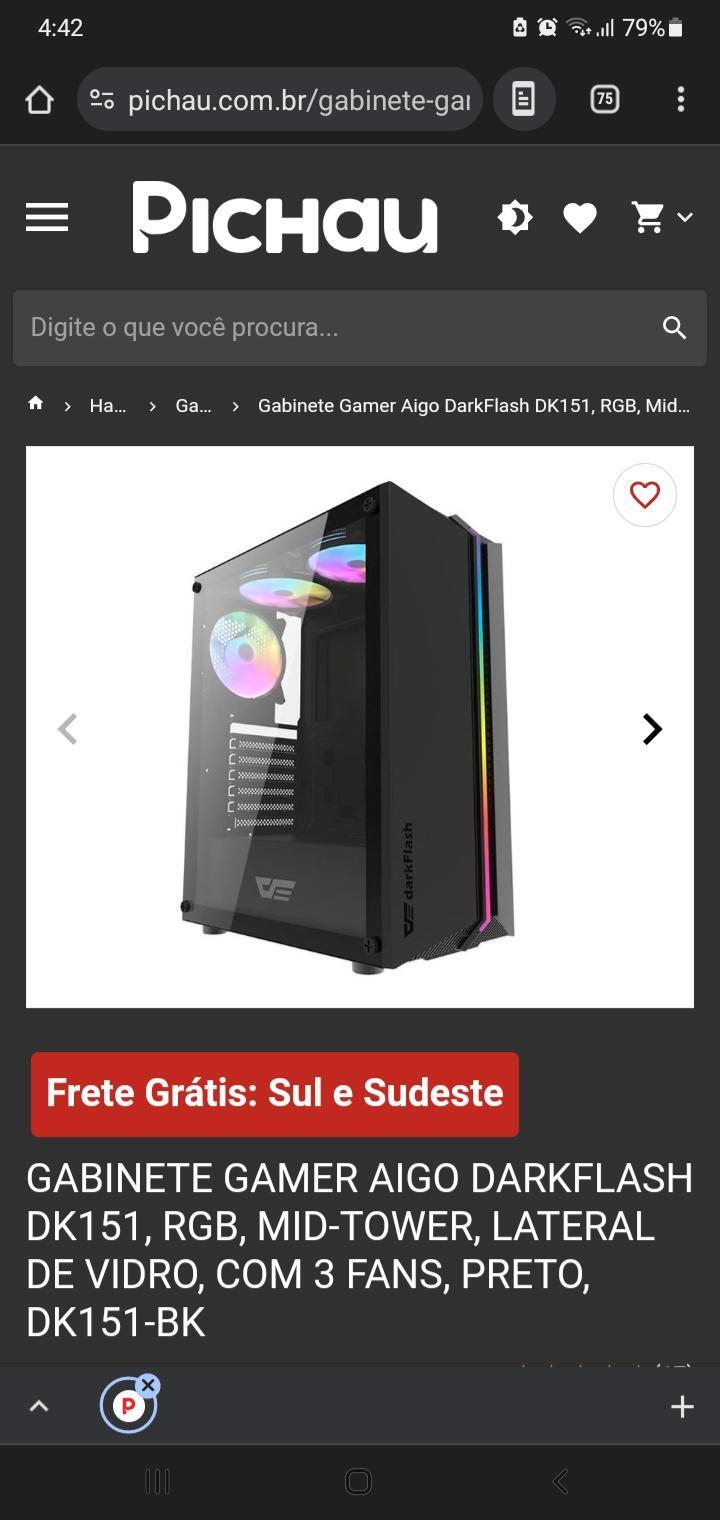The width and height of the screenshot is (720, 1520).
Task: Tap the search field to type a query
Action: coord(340,327)
